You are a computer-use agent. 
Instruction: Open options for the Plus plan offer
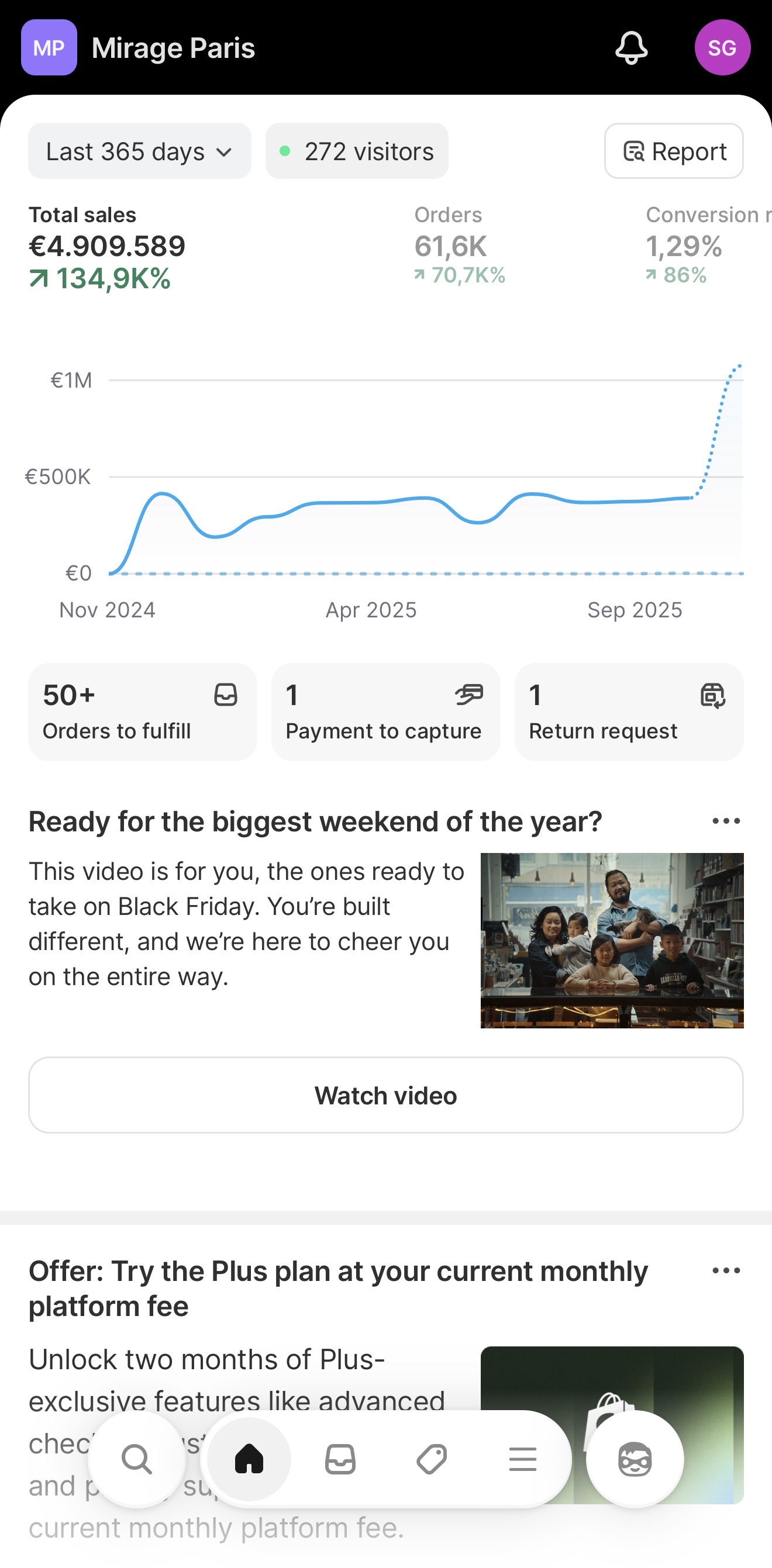tap(726, 1270)
